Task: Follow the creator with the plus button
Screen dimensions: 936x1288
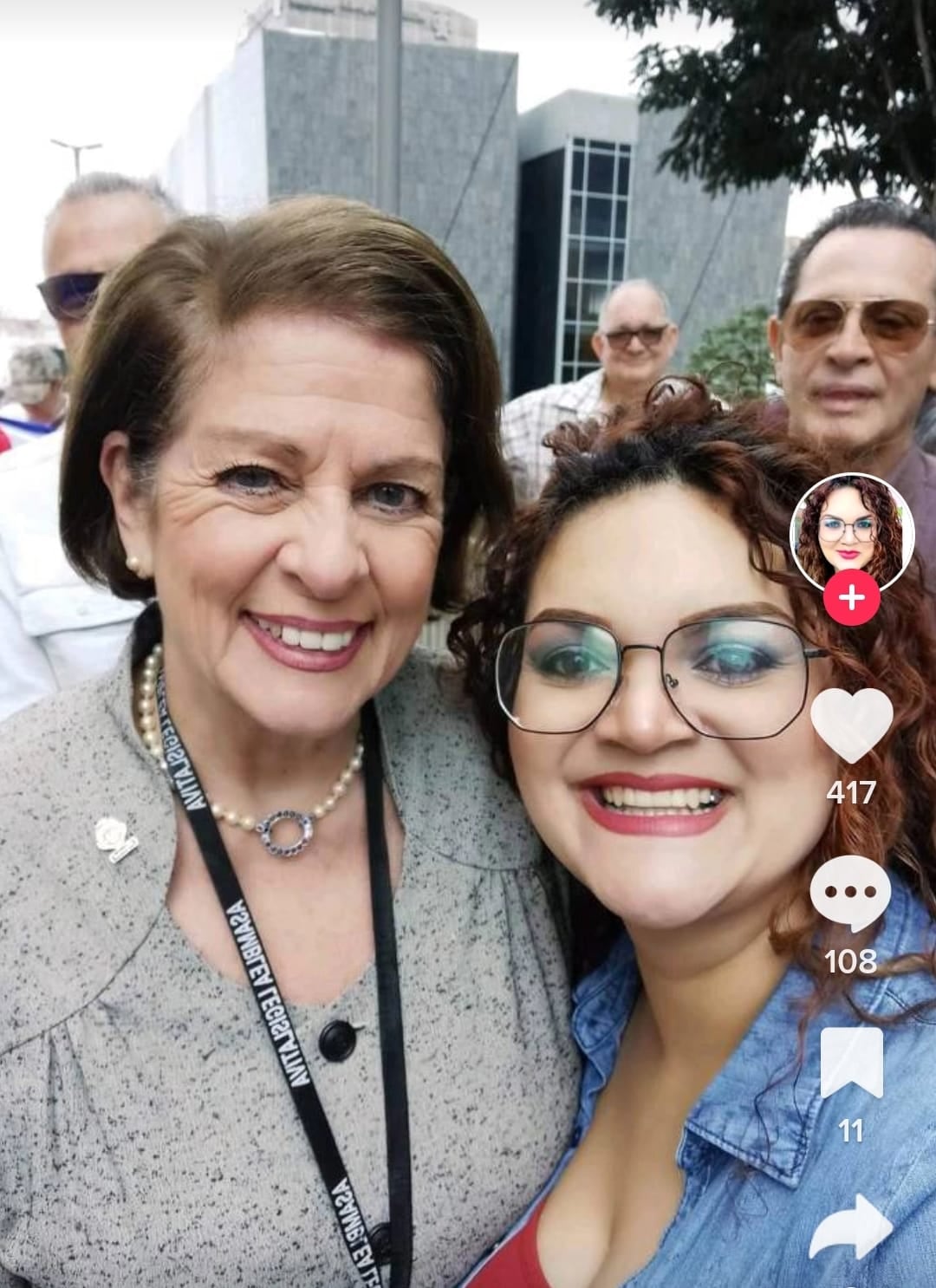Action: tap(851, 598)
